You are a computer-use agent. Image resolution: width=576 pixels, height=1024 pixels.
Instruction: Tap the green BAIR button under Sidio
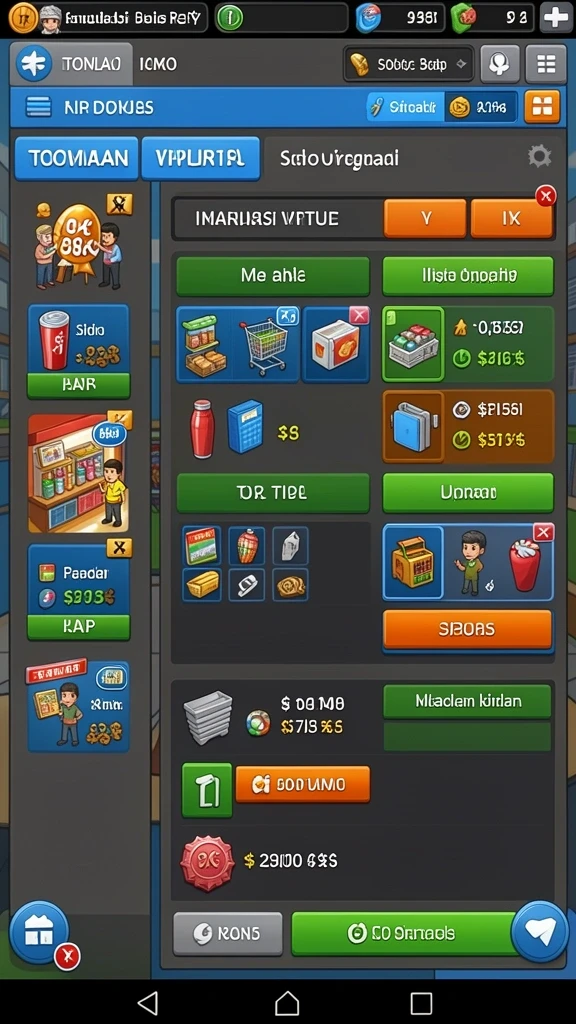click(x=78, y=385)
